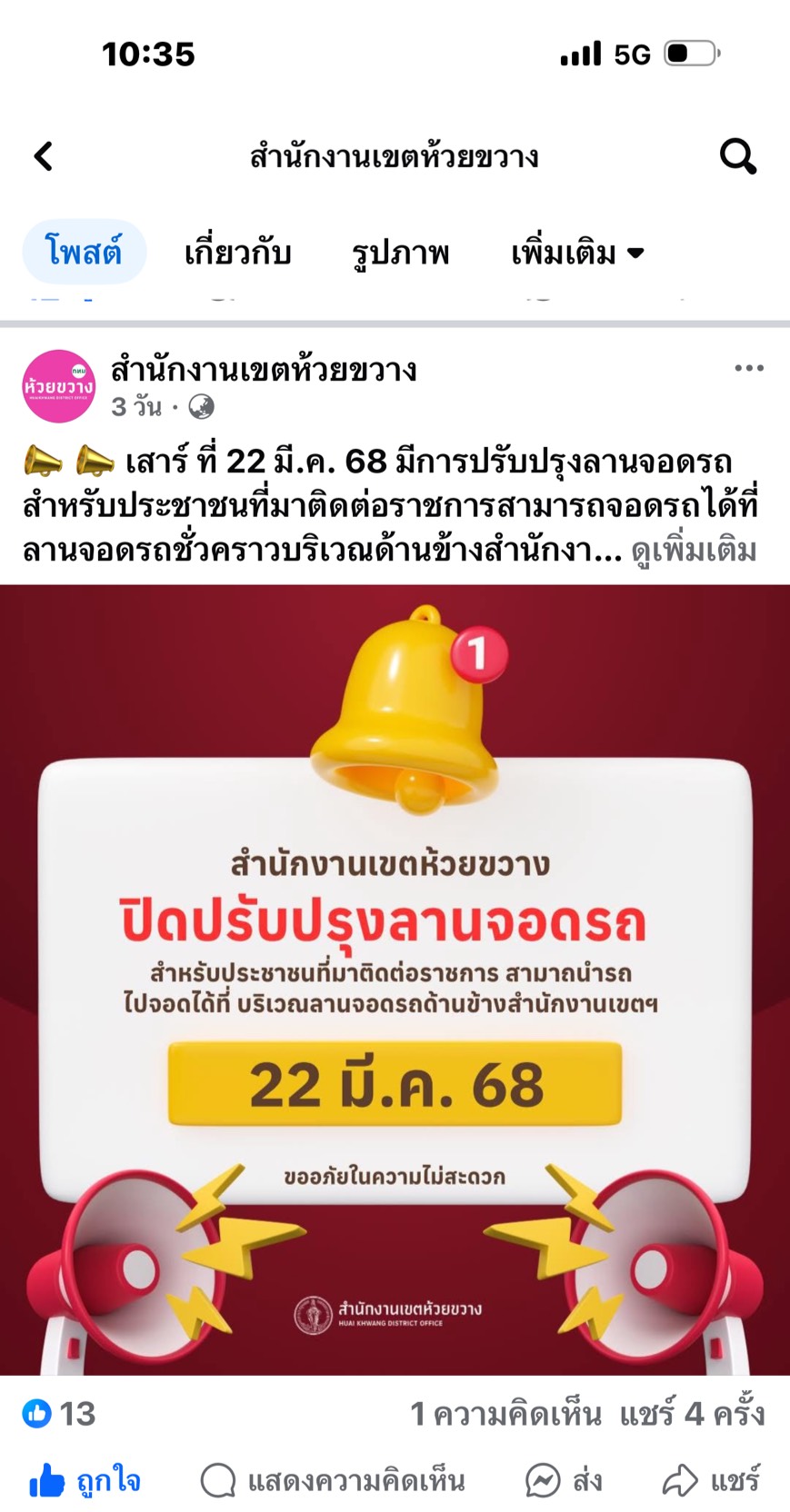View the แชร์ 4 ครั้ง shares list
790x1512 pixels.
pyautogui.click(x=693, y=1414)
